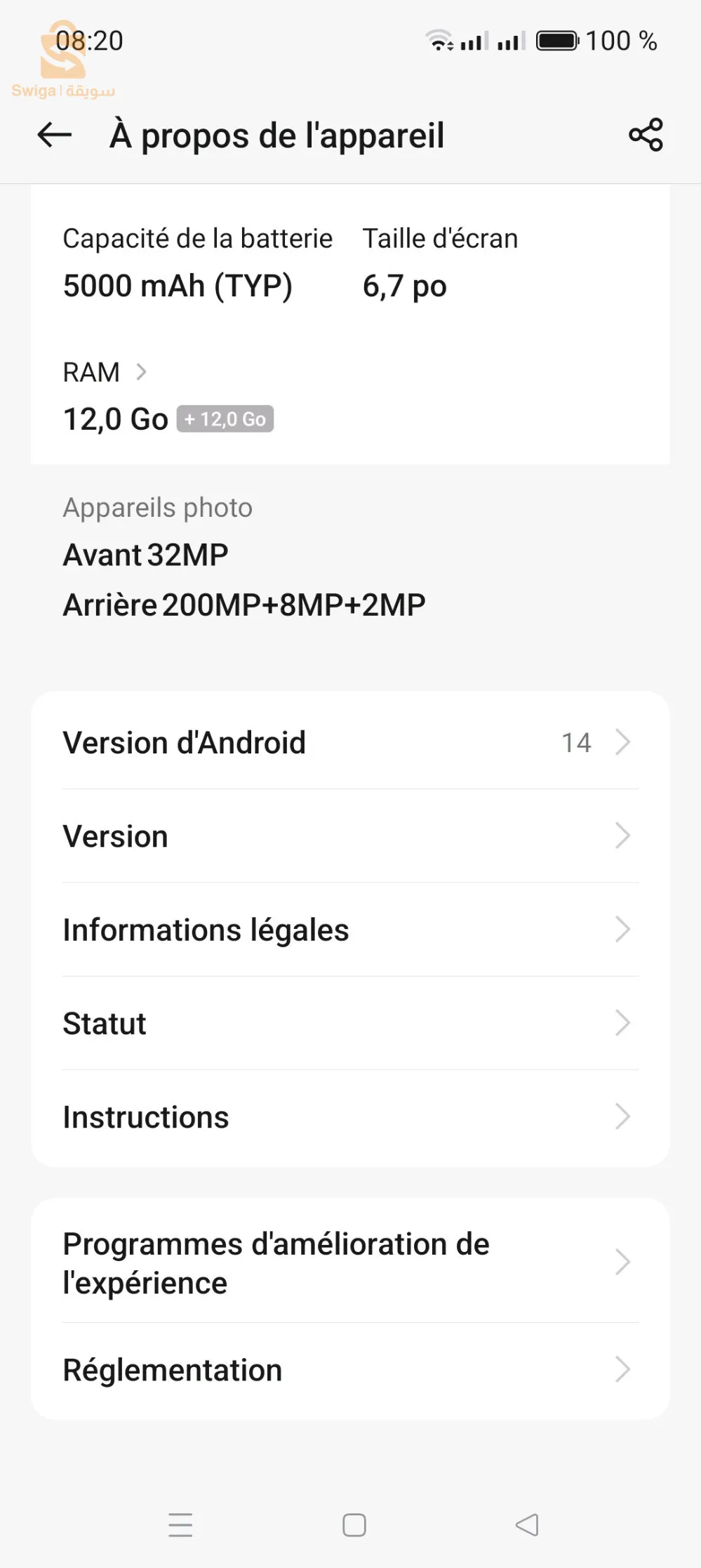This screenshot has width=701, height=1568.
Task: Open Programmes d'amélioration de l'expérience
Action: 349,1263
